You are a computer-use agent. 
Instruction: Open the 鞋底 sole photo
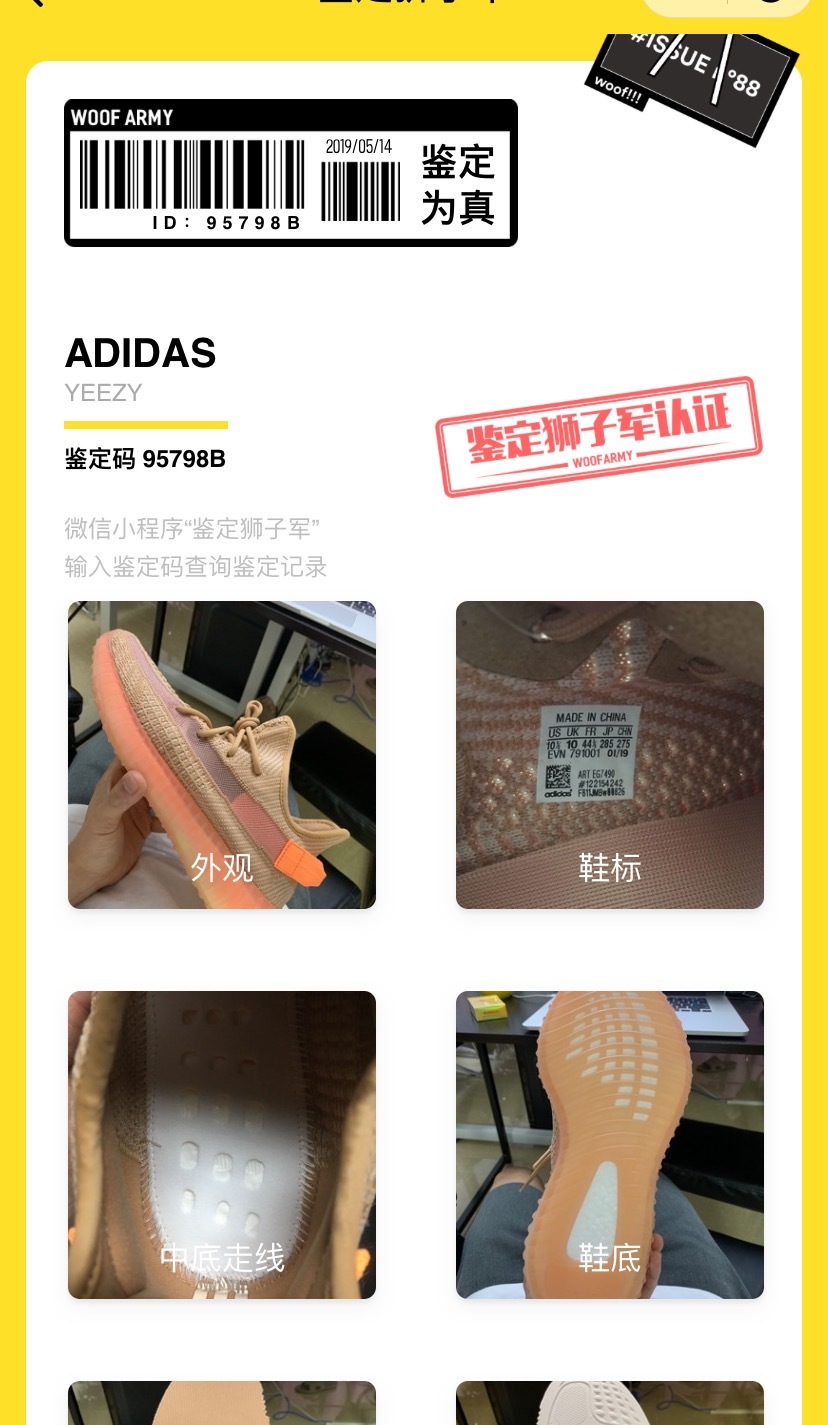609,1145
